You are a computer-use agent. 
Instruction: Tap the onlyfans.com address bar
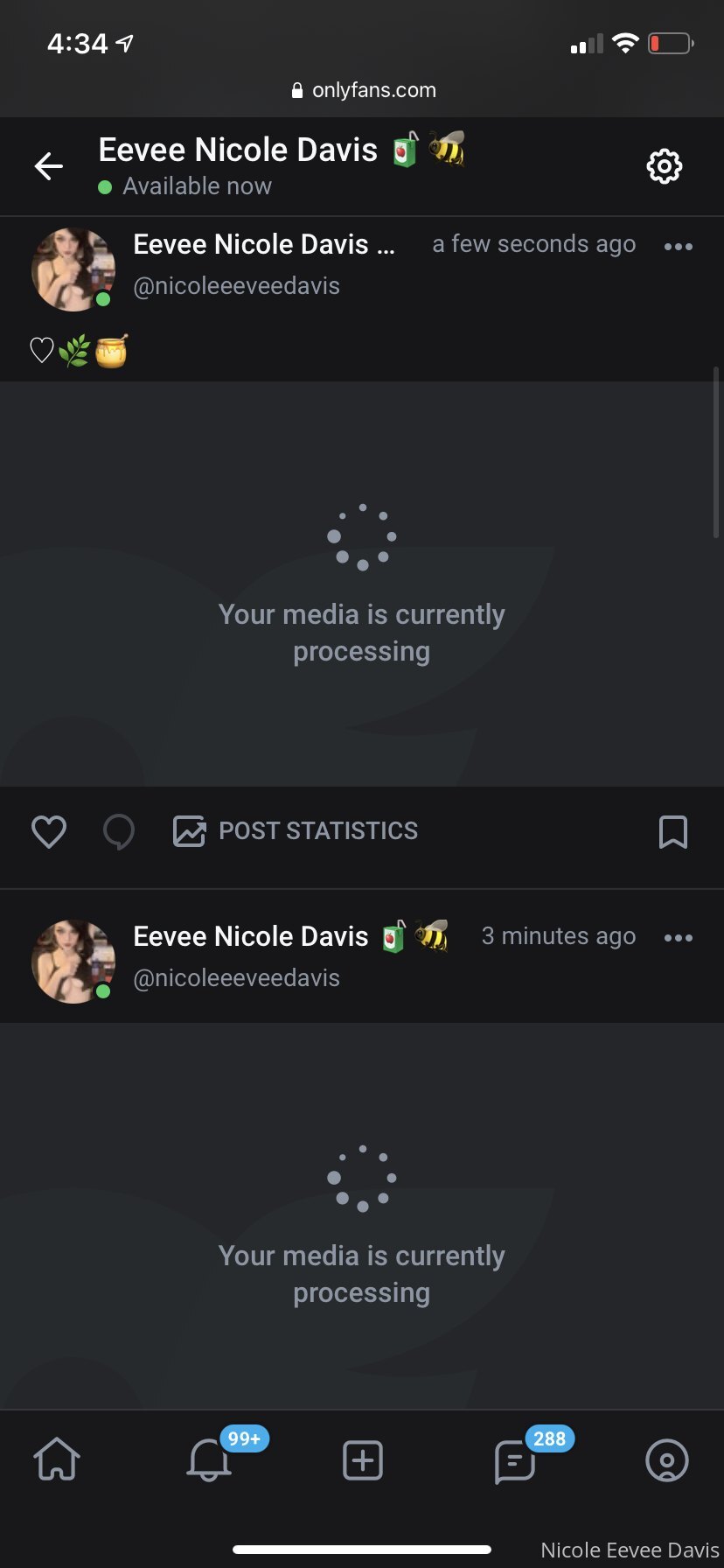pos(362,90)
